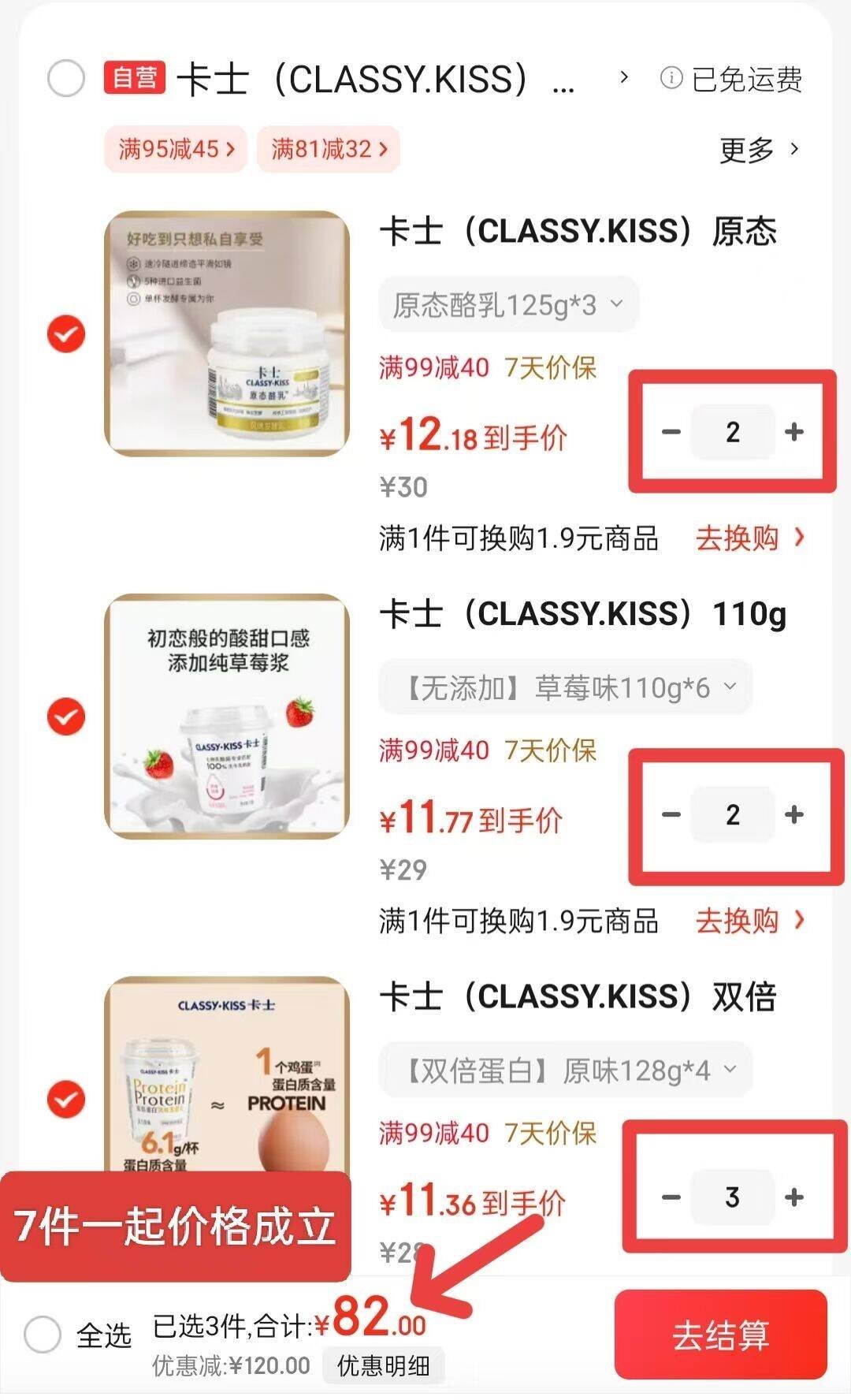Increase quantity of 双倍蛋白 yogurt
Image resolution: width=851 pixels, height=1400 pixels.
[x=794, y=1197]
